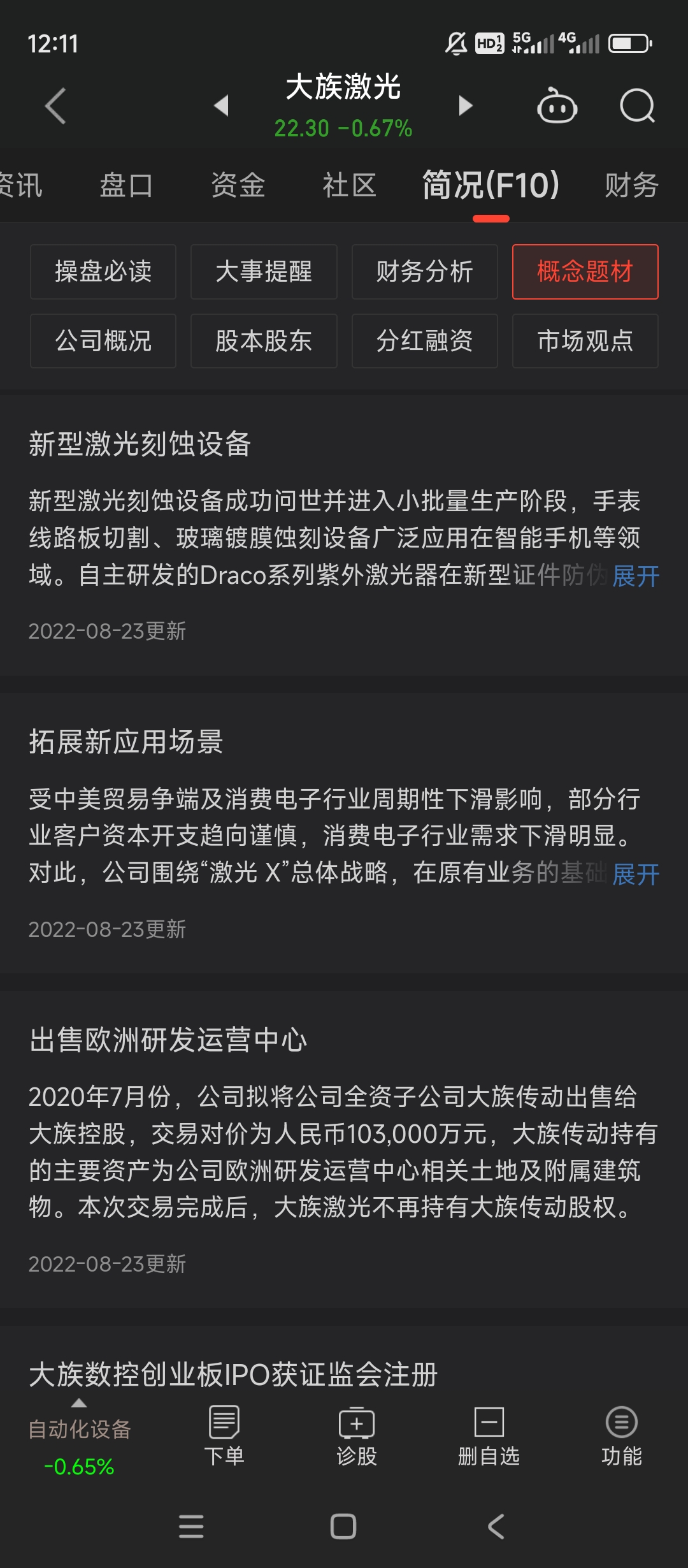Select the 公司概况 section
The width and height of the screenshot is (688, 1568).
click(x=103, y=341)
